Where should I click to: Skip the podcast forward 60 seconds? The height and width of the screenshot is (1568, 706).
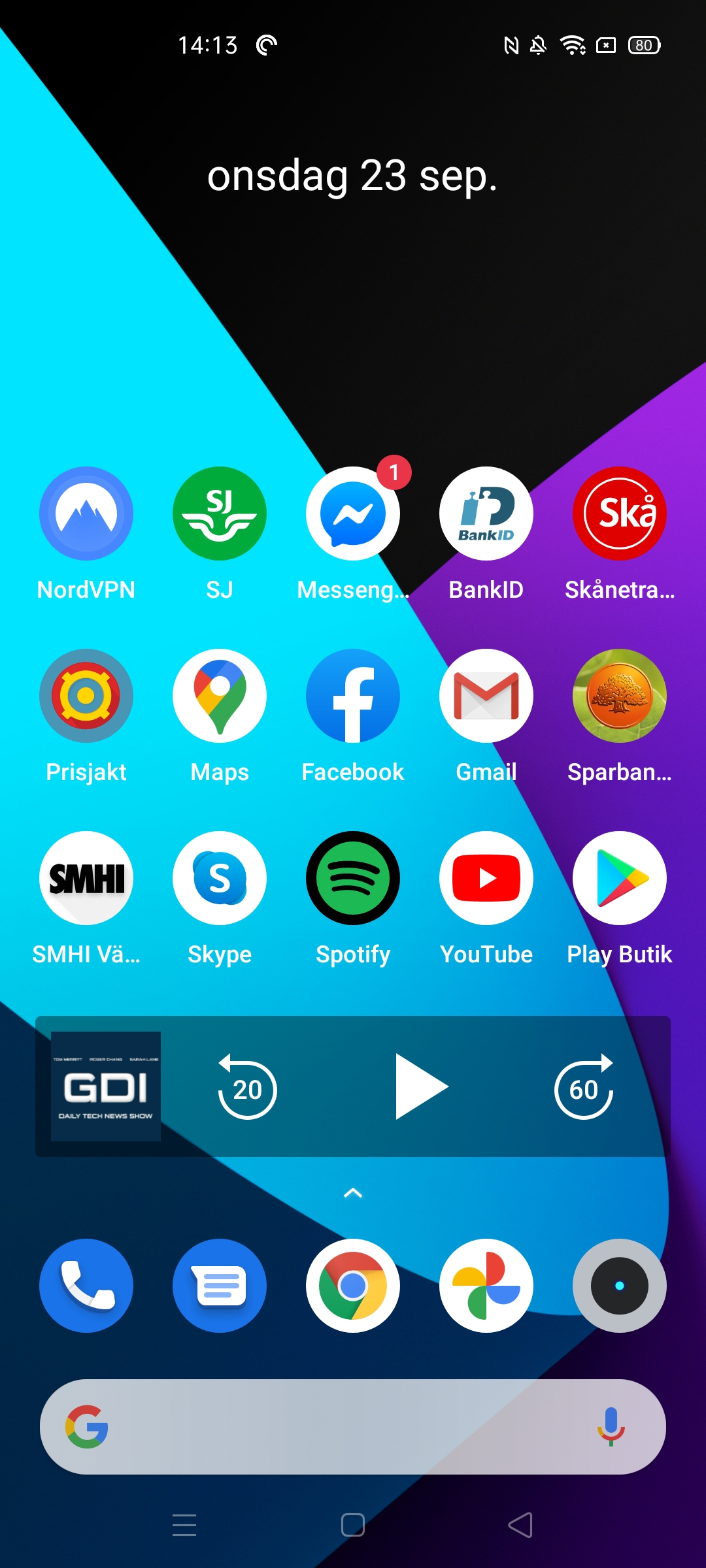[584, 1087]
